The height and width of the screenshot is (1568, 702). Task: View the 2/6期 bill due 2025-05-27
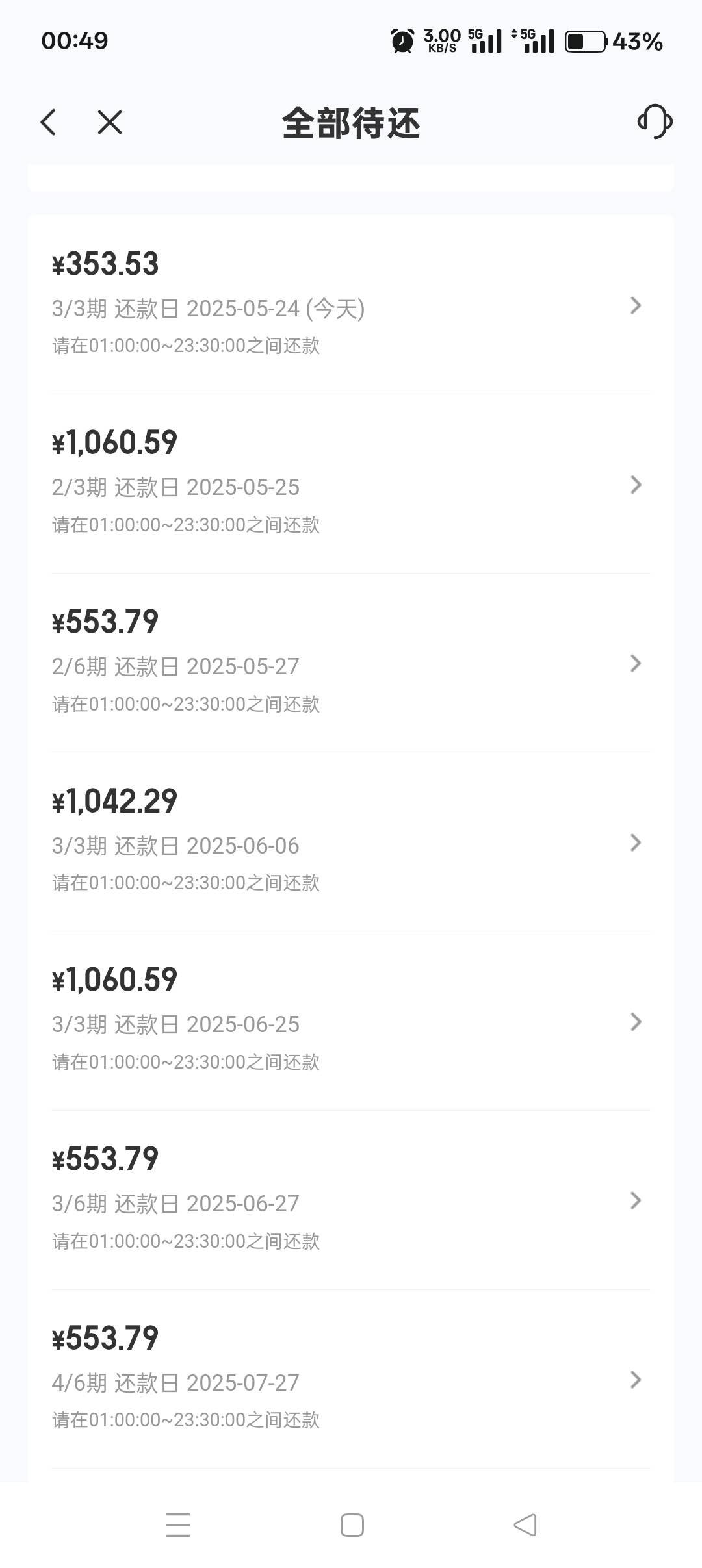click(351, 663)
